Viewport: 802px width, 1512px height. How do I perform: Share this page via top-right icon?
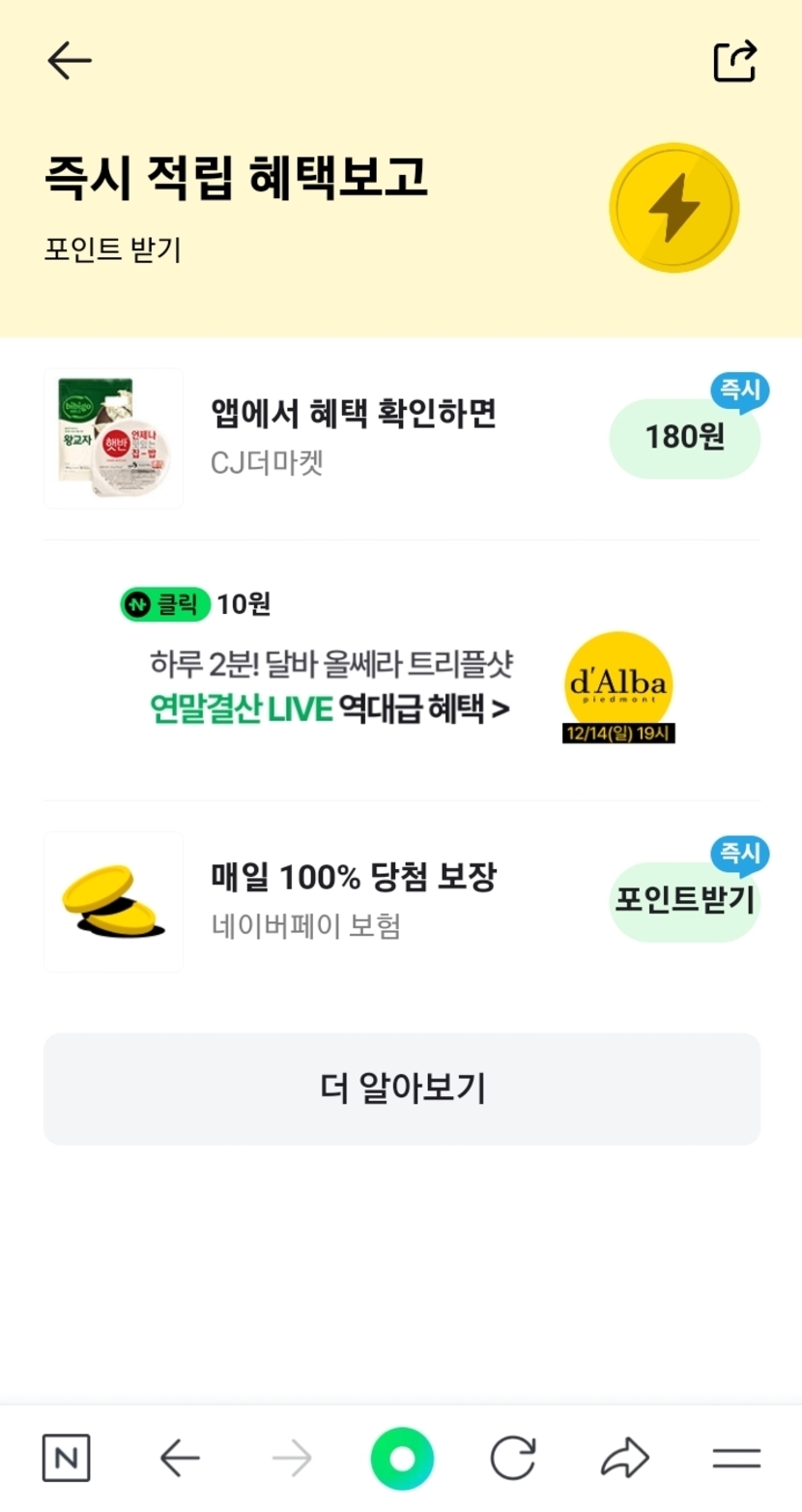pyautogui.click(x=734, y=61)
